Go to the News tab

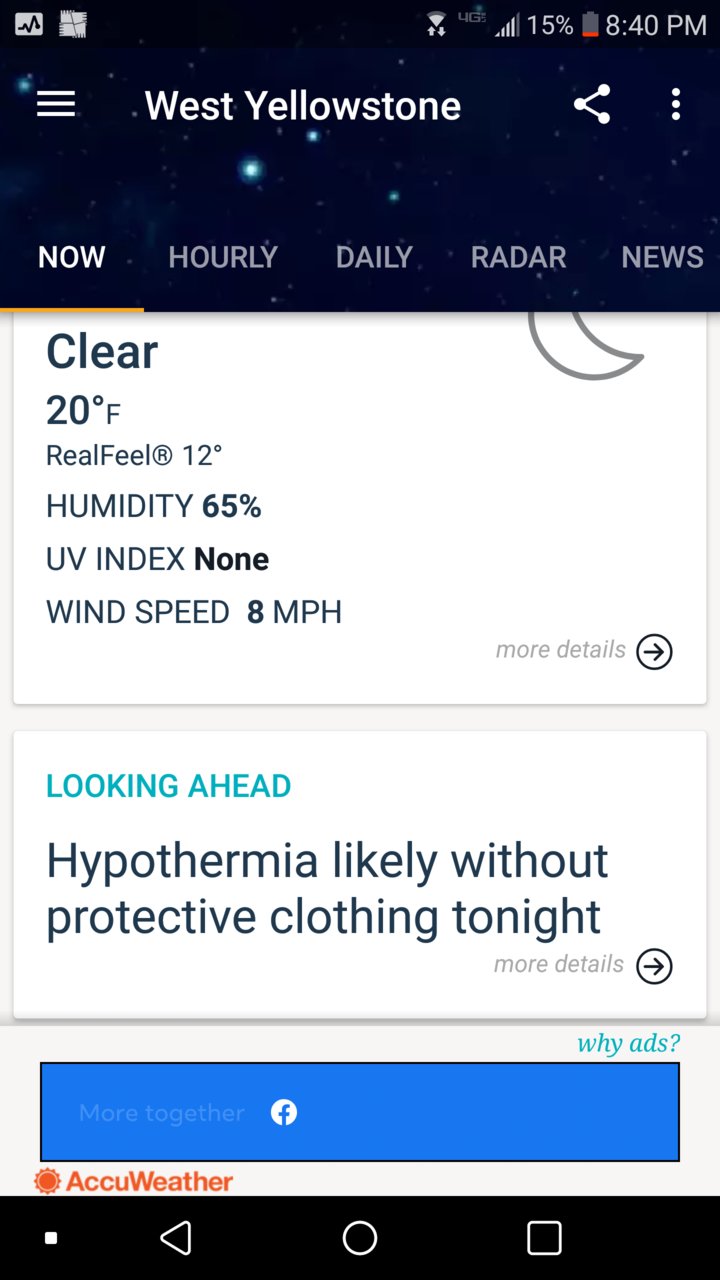(x=662, y=257)
